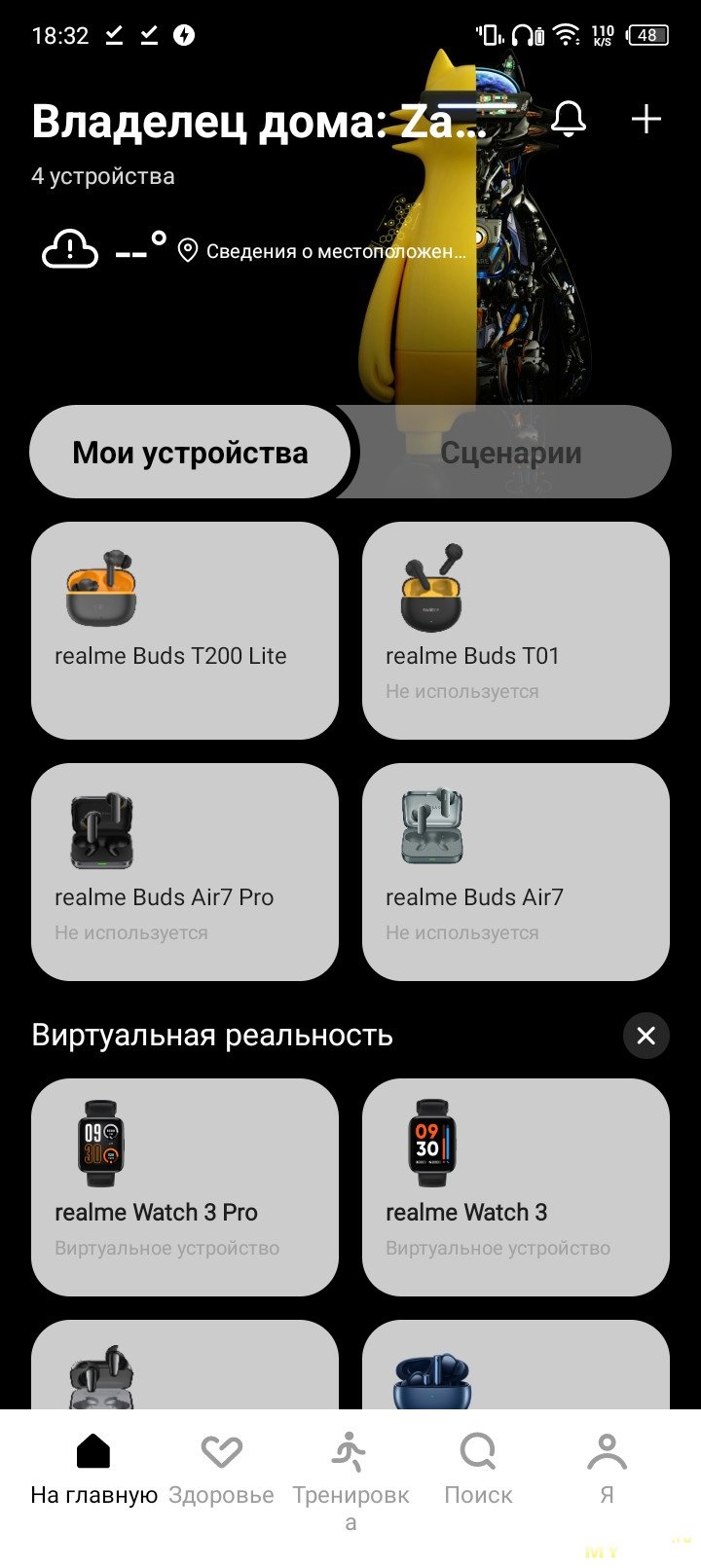
Task: Open realme Buds T01 device card
Action: tap(516, 630)
